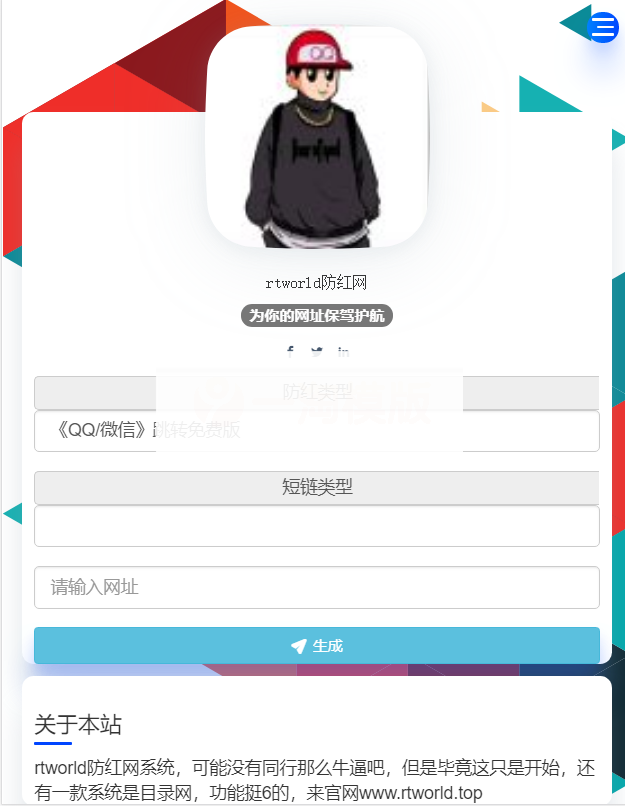Screen dimensions: 625x806
Task: Open the 《QQ/微信》跳转免费版 type dropdown
Action: coord(316,431)
